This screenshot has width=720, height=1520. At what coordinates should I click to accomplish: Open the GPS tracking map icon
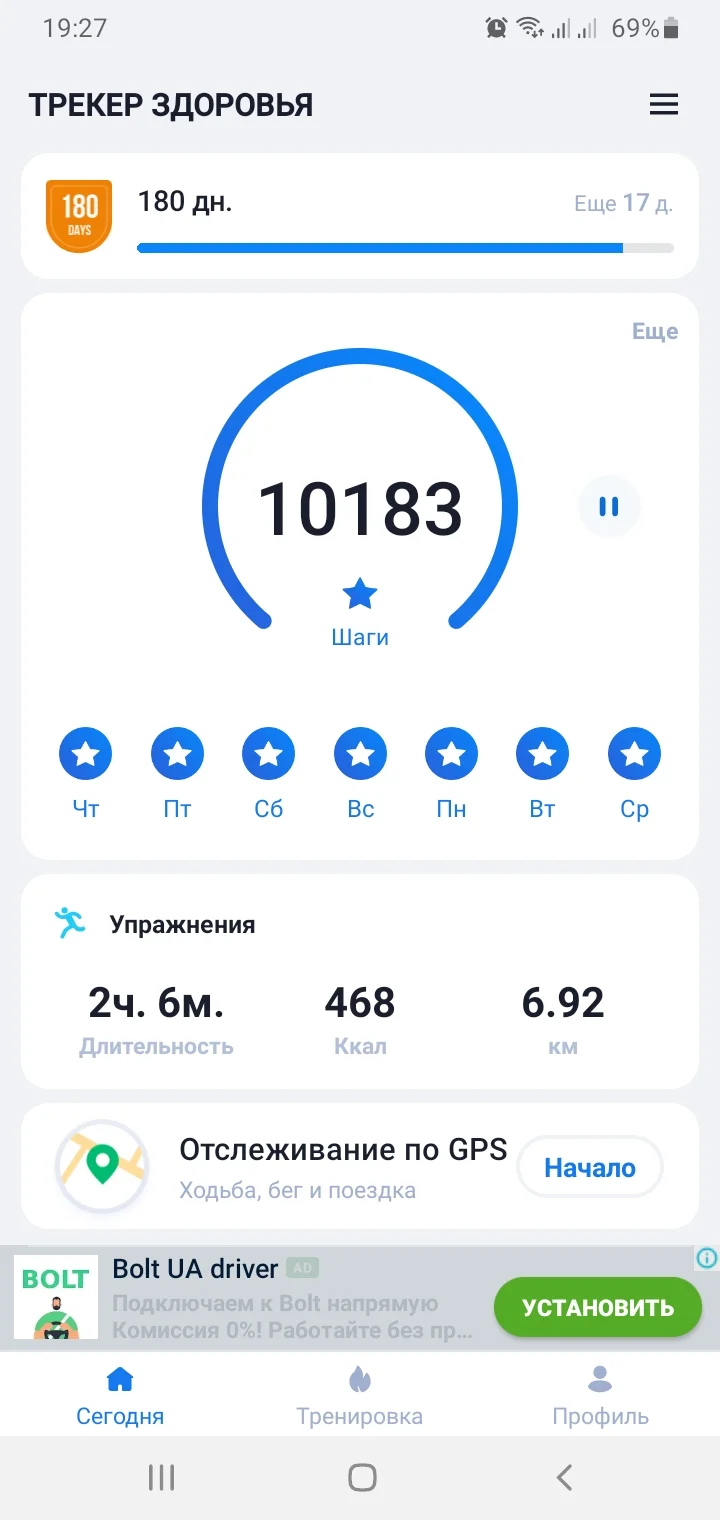pos(101,1166)
